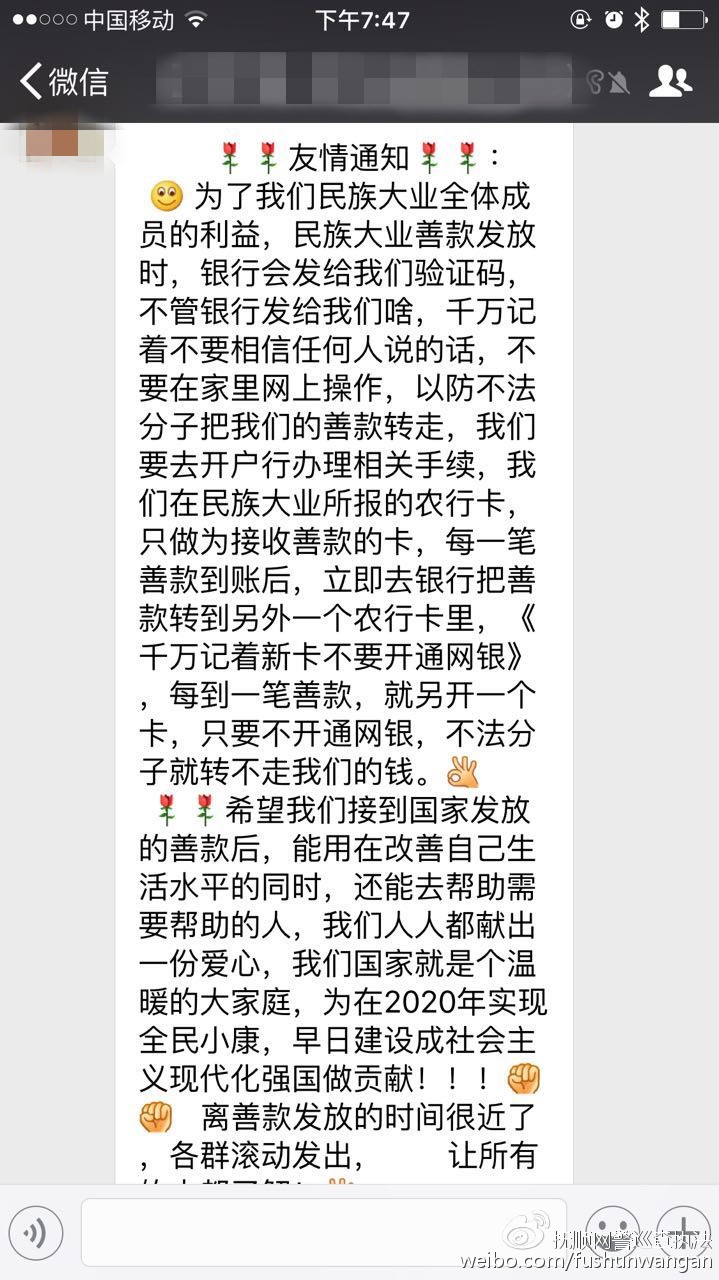
Task: Open the emoji sticker panel
Action: pos(612,1228)
